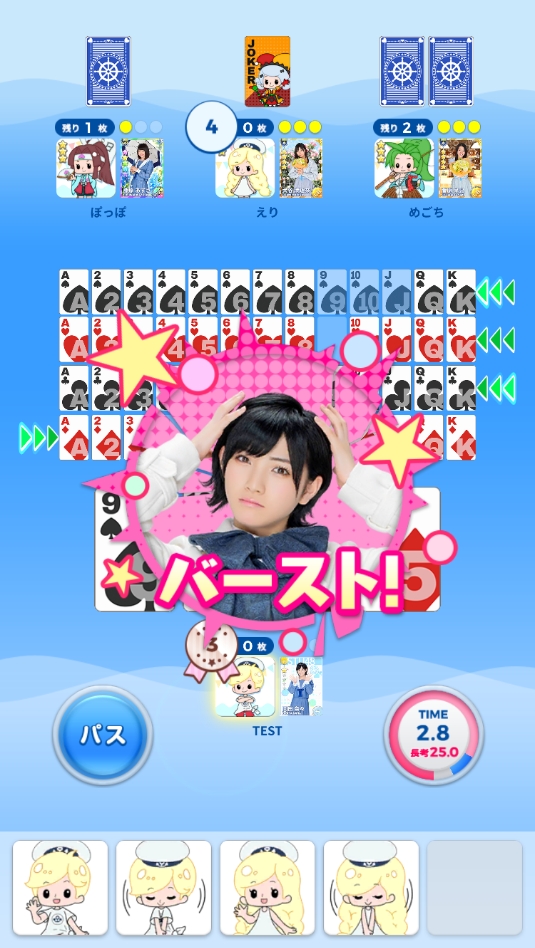This screenshot has height=948, width=535.
Task: Open player めごち's avatar
Action: 404,168
